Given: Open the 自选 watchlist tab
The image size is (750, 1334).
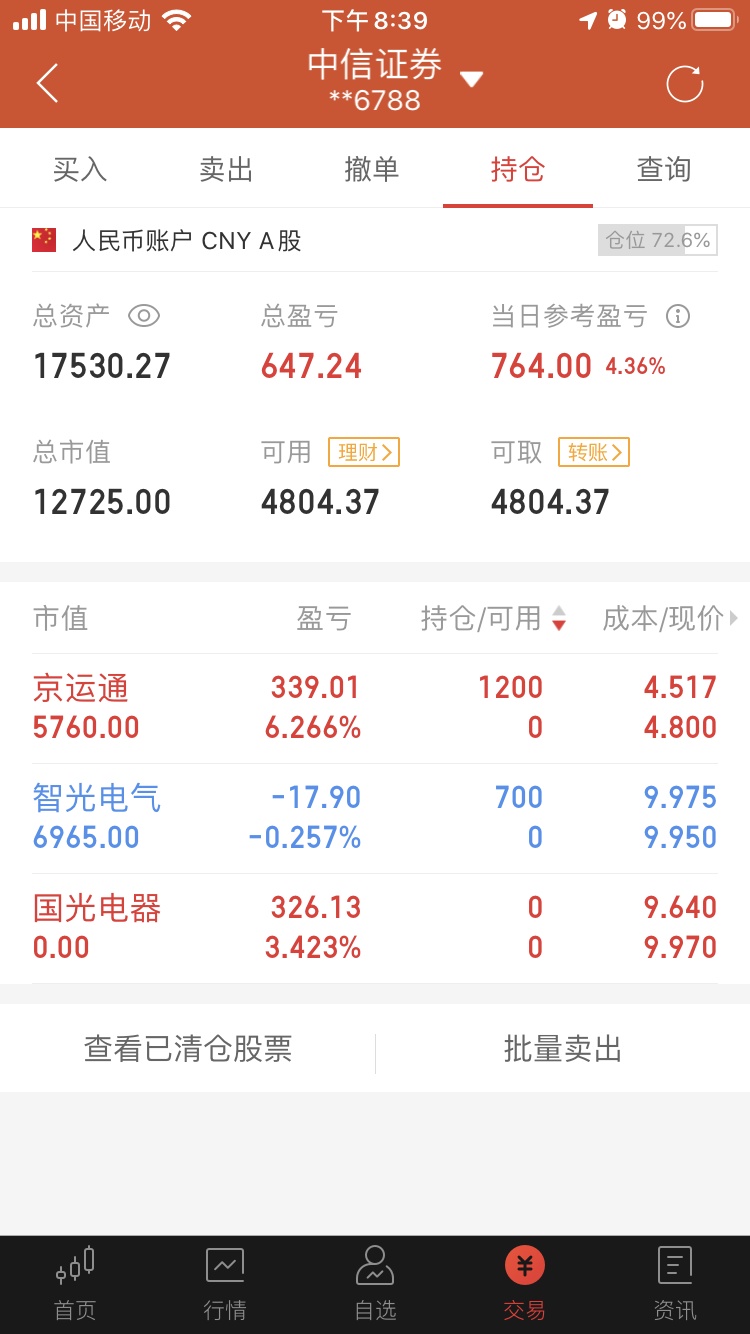Looking at the screenshot, I should click(x=375, y=1284).
